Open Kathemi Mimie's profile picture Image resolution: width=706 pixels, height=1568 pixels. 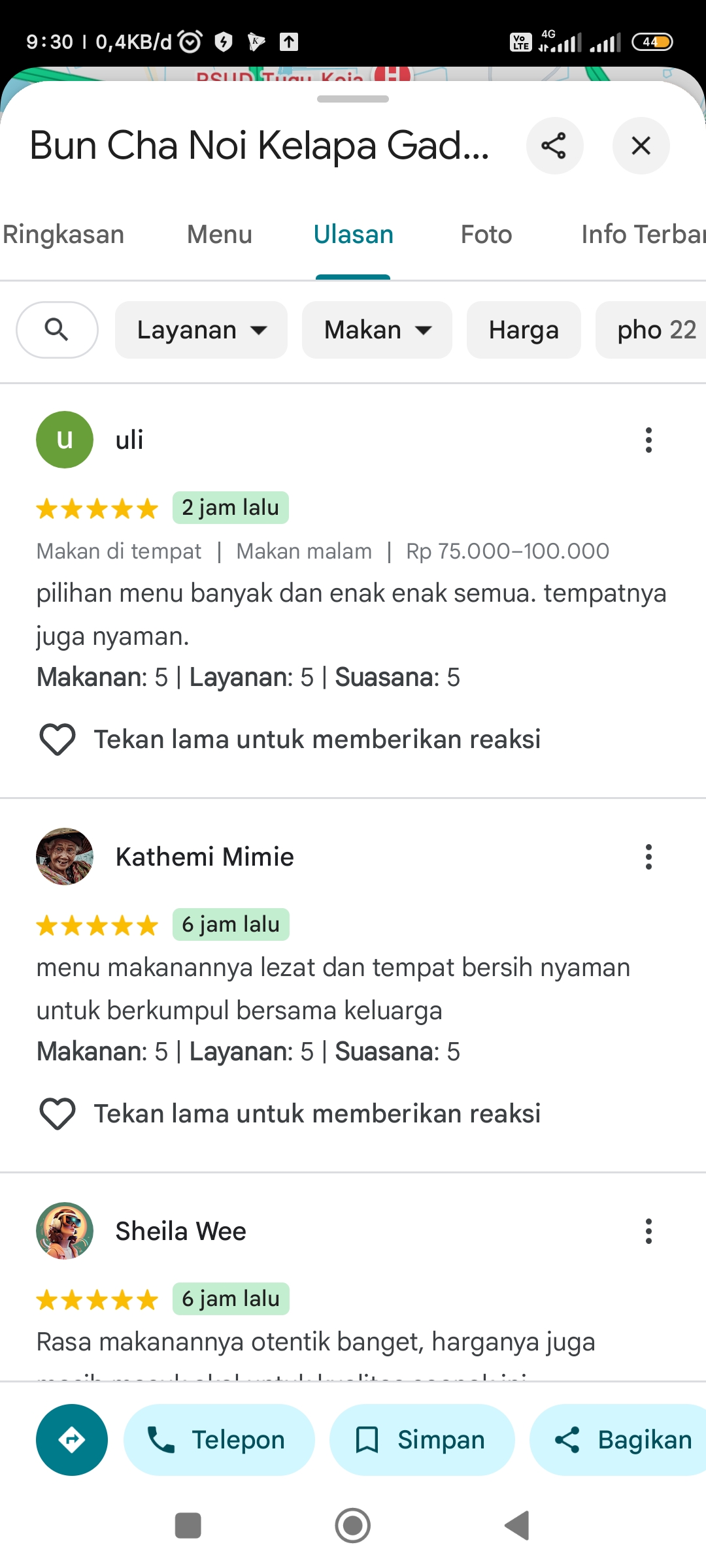(65, 857)
